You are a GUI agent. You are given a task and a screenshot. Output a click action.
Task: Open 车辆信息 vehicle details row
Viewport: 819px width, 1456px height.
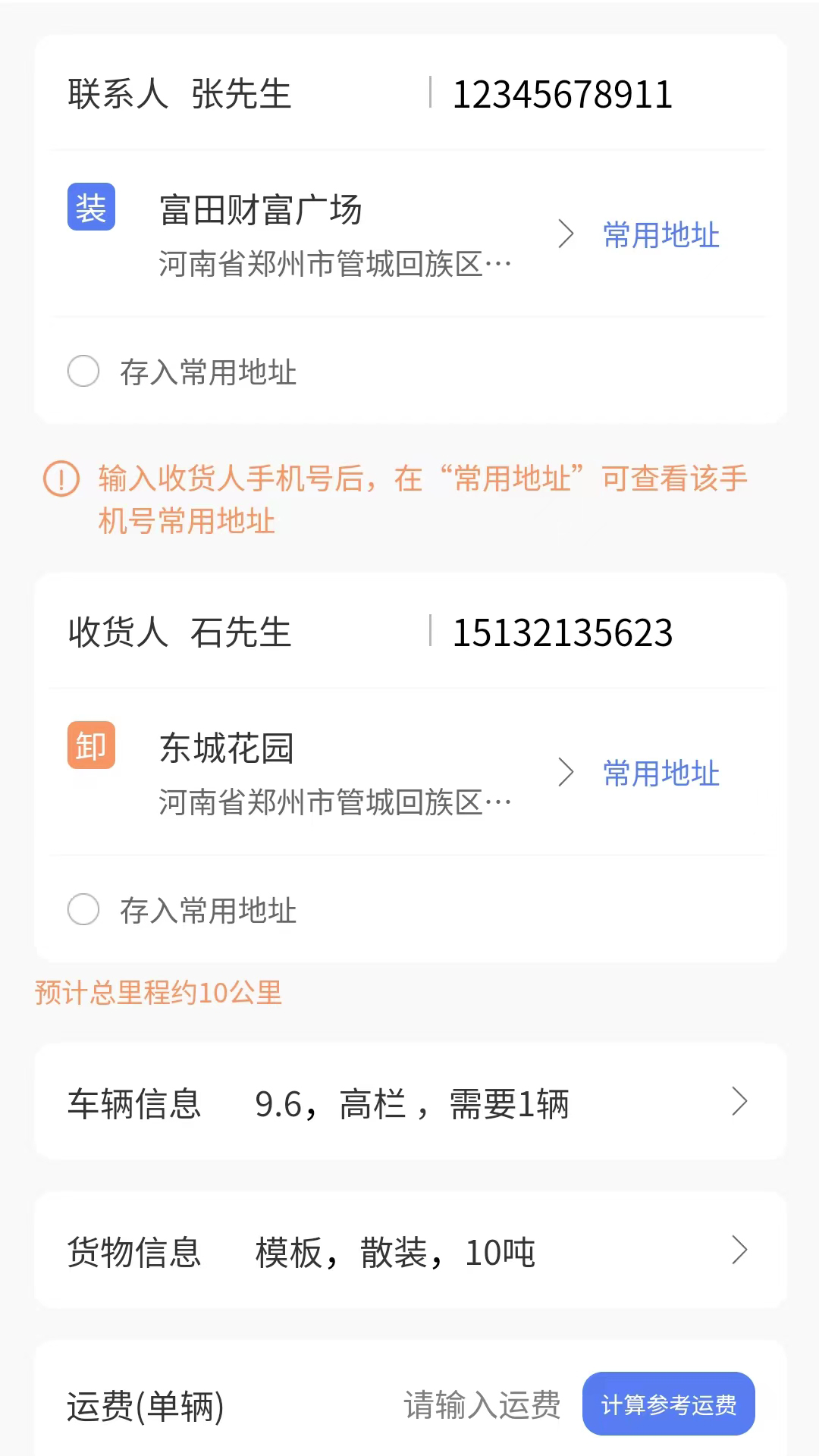pos(409,1103)
